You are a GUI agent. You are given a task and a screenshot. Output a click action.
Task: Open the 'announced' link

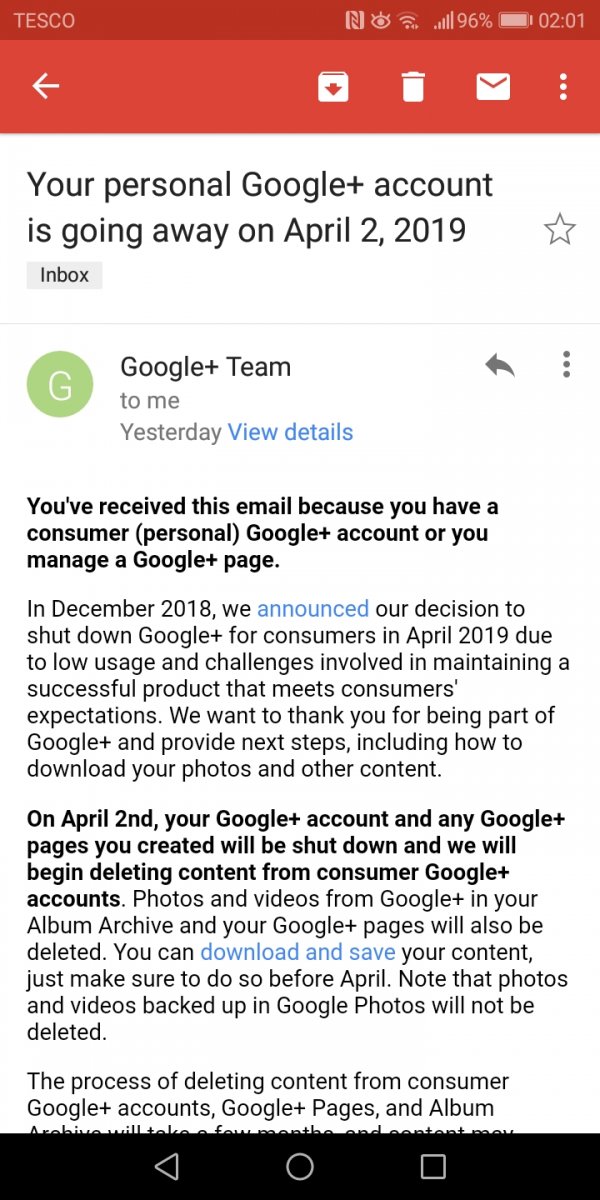pyautogui.click(x=313, y=609)
